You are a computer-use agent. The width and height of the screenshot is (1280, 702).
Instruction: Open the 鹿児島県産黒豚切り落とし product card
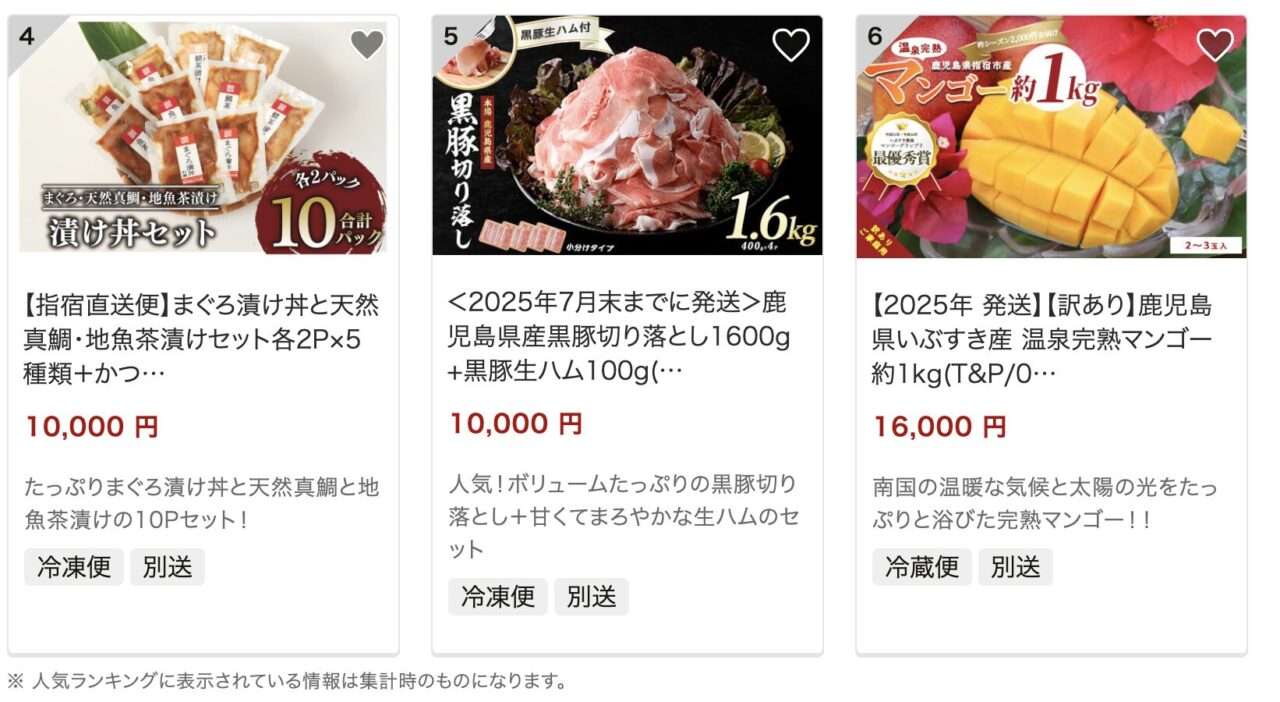coord(626,336)
